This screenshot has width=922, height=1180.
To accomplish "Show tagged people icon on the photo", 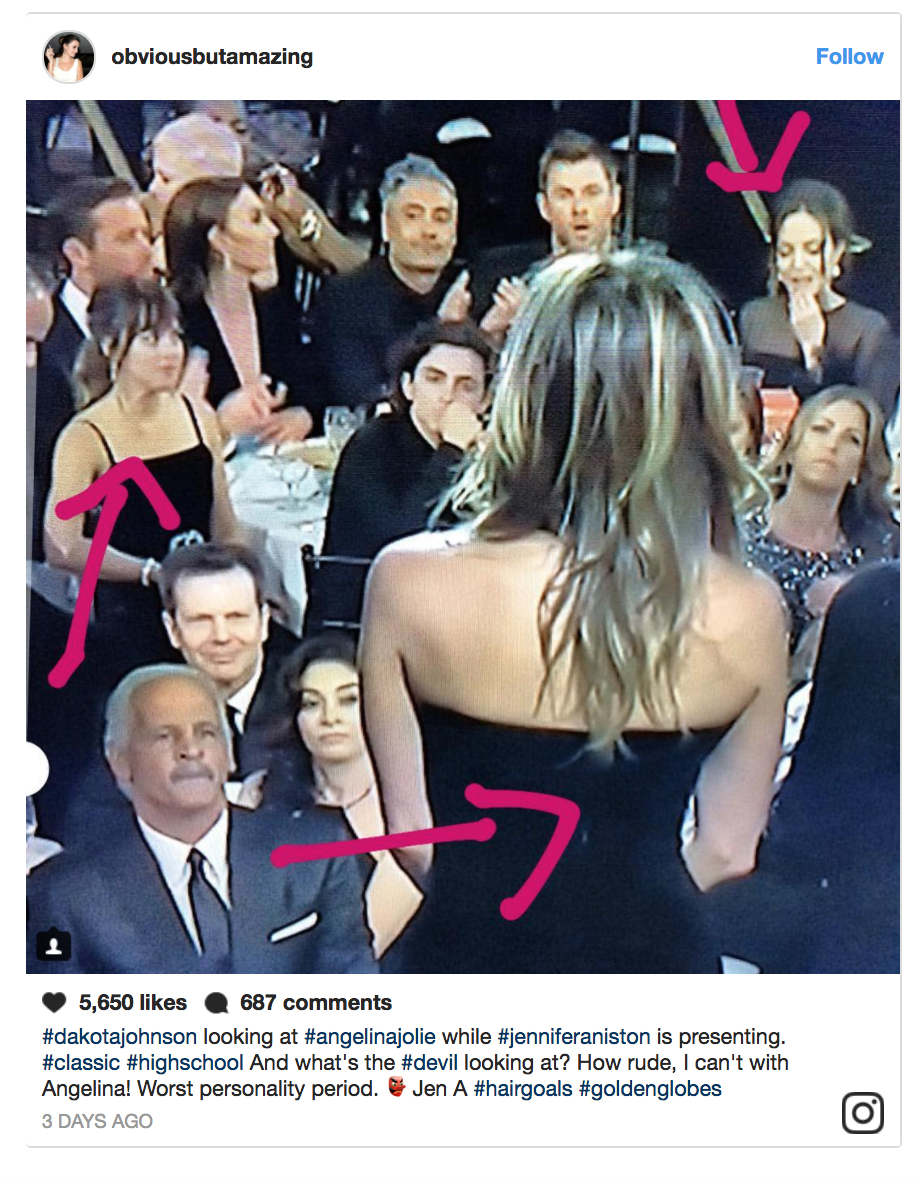I will pyautogui.click(x=54, y=945).
